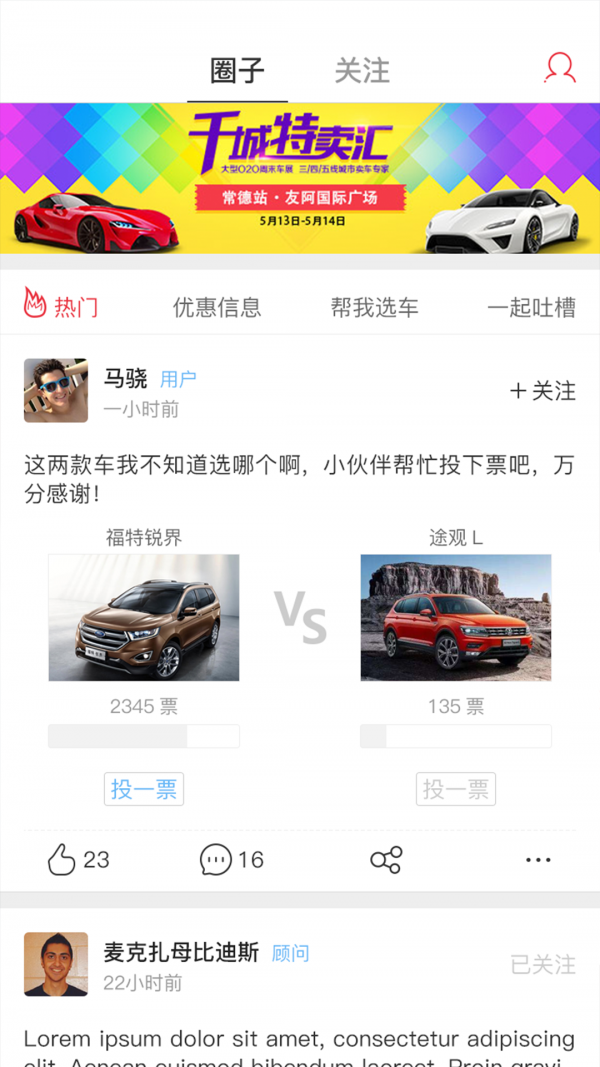600x1067 pixels.
Task: Open 马骁's profile avatar
Action: click(56, 391)
